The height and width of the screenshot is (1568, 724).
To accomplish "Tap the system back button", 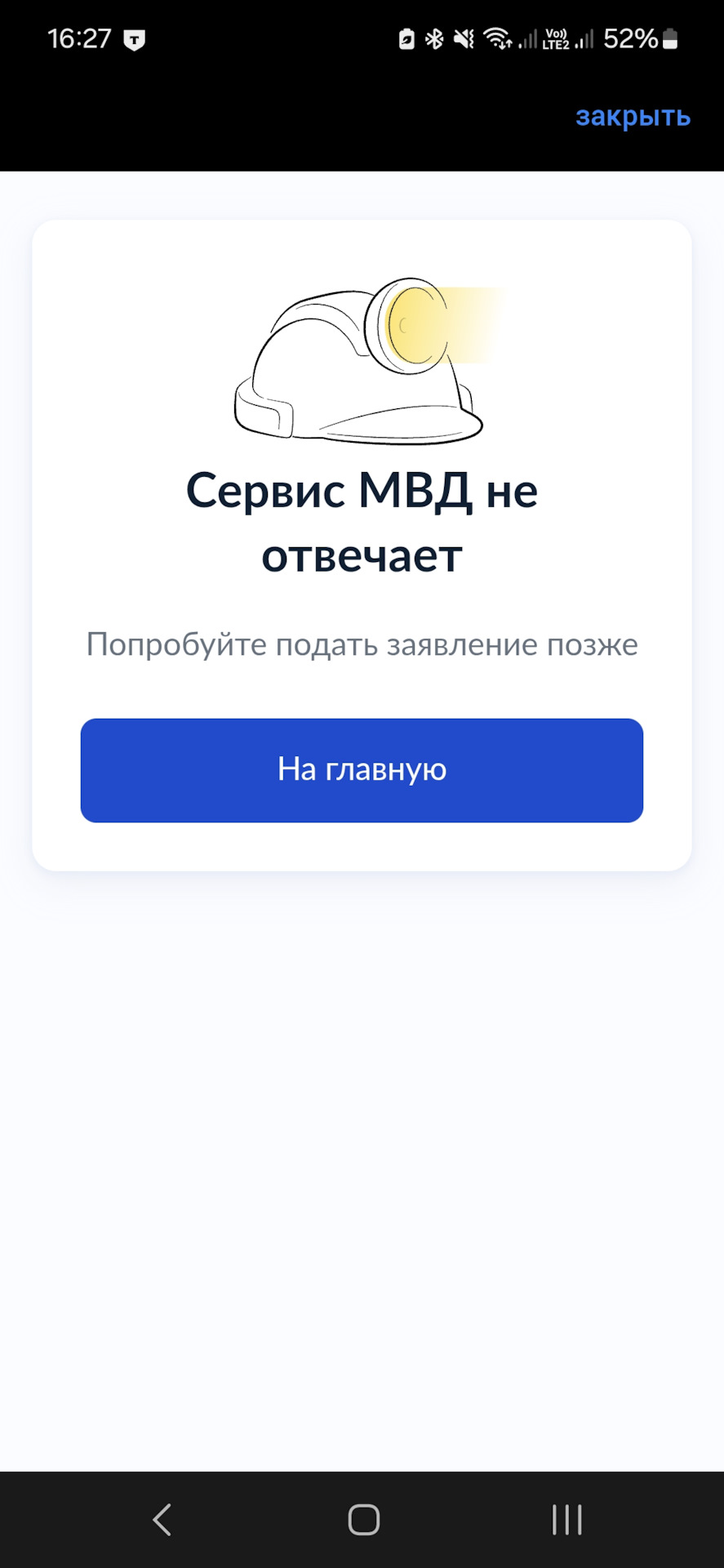I will click(x=162, y=1519).
